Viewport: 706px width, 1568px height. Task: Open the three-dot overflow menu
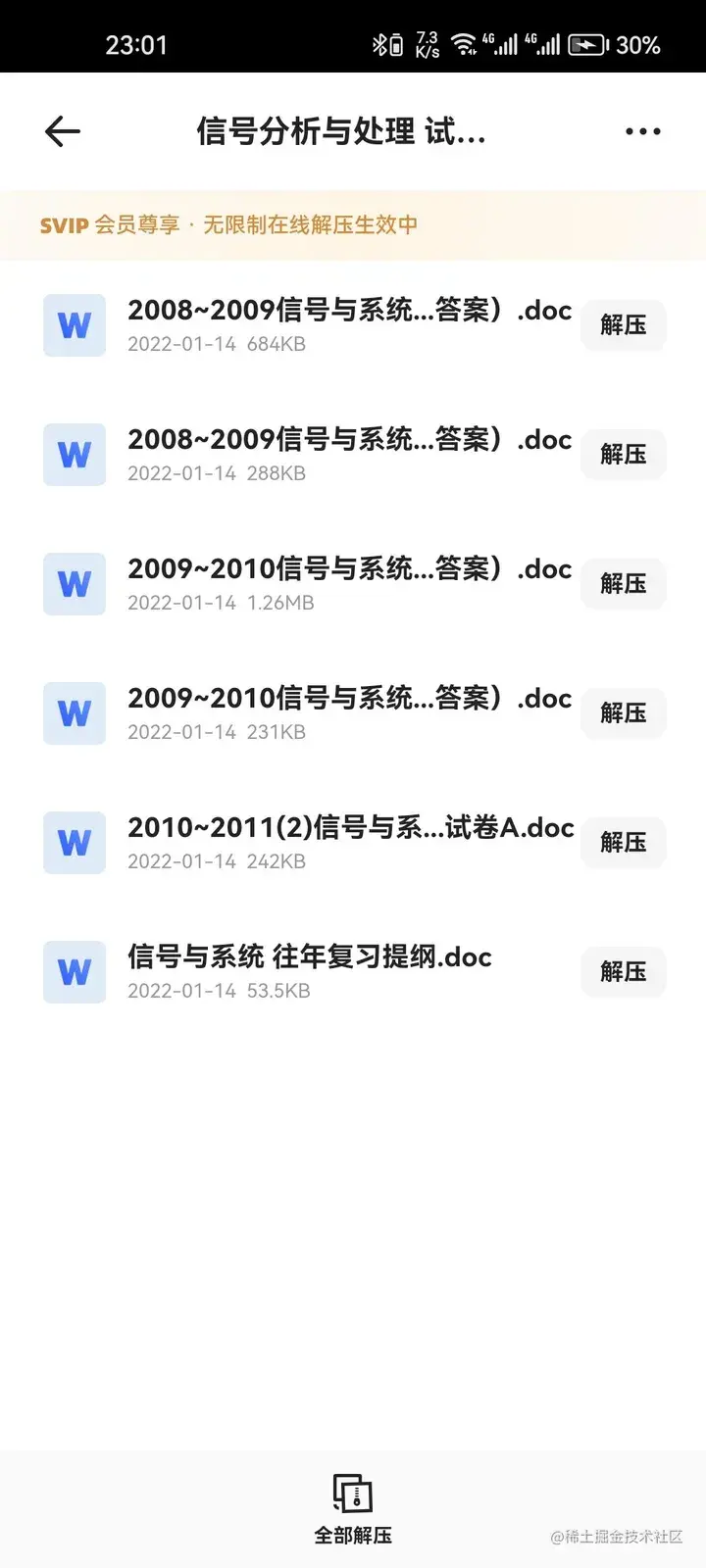642,131
